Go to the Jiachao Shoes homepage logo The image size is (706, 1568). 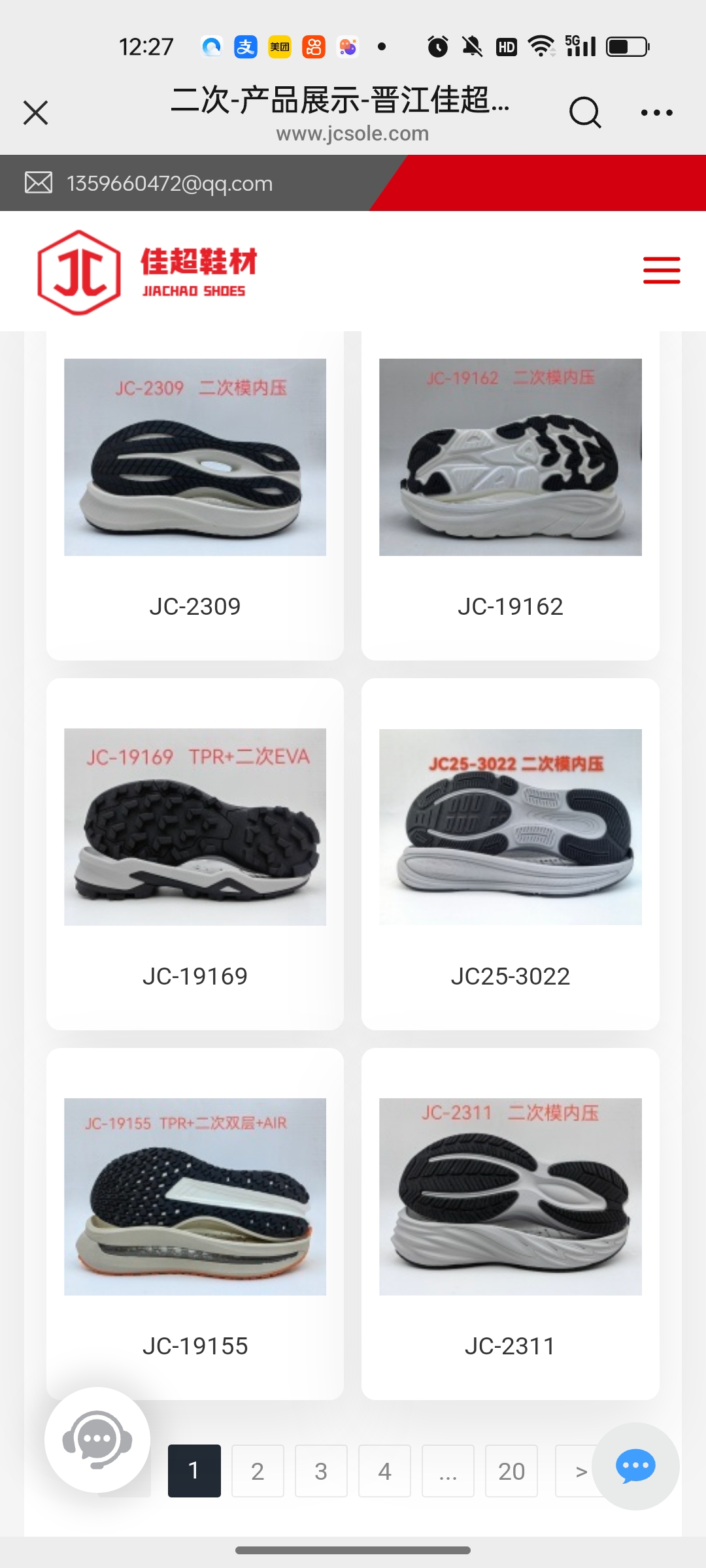148,272
